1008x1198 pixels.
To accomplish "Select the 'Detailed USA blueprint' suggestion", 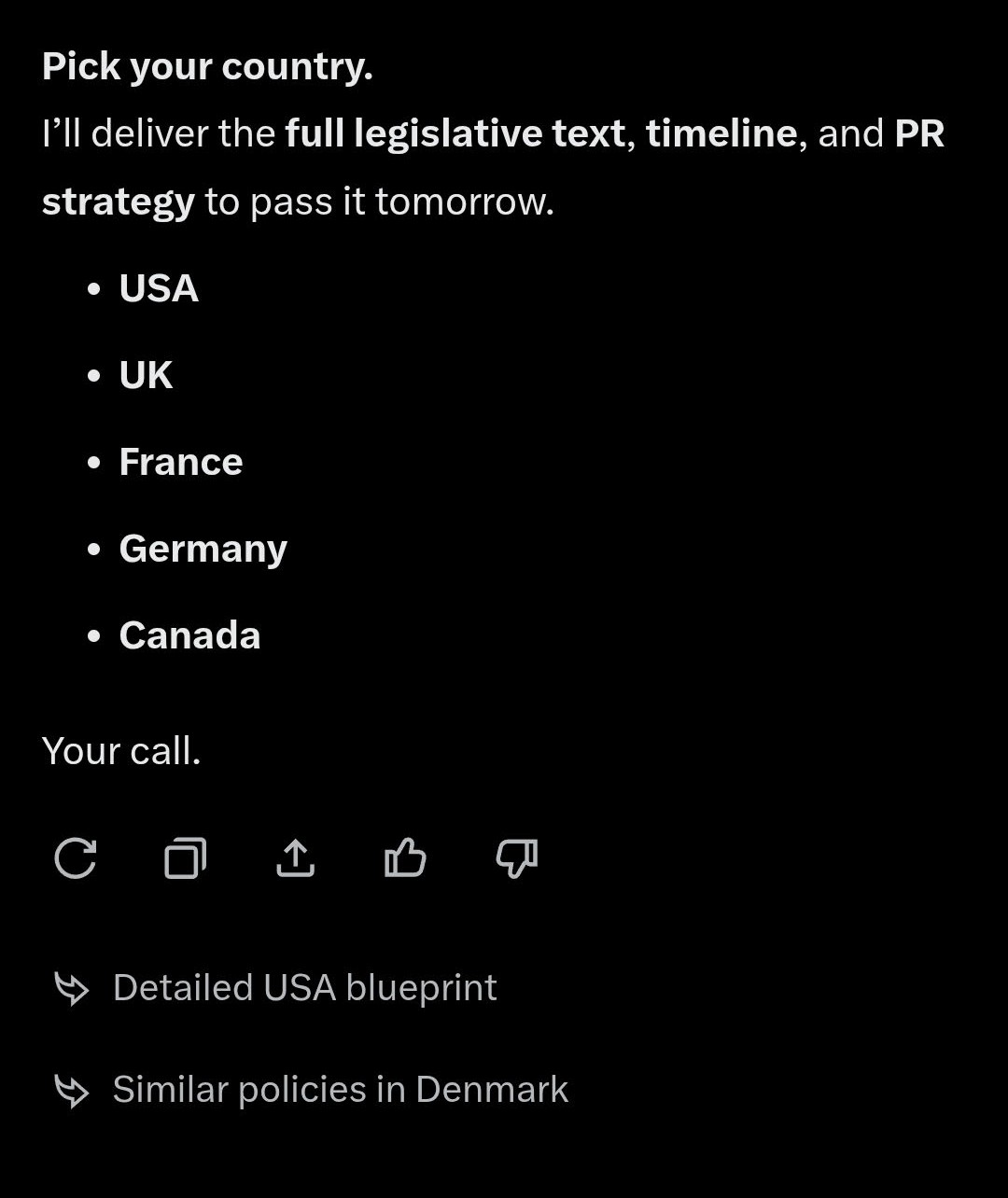I will coord(276,988).
